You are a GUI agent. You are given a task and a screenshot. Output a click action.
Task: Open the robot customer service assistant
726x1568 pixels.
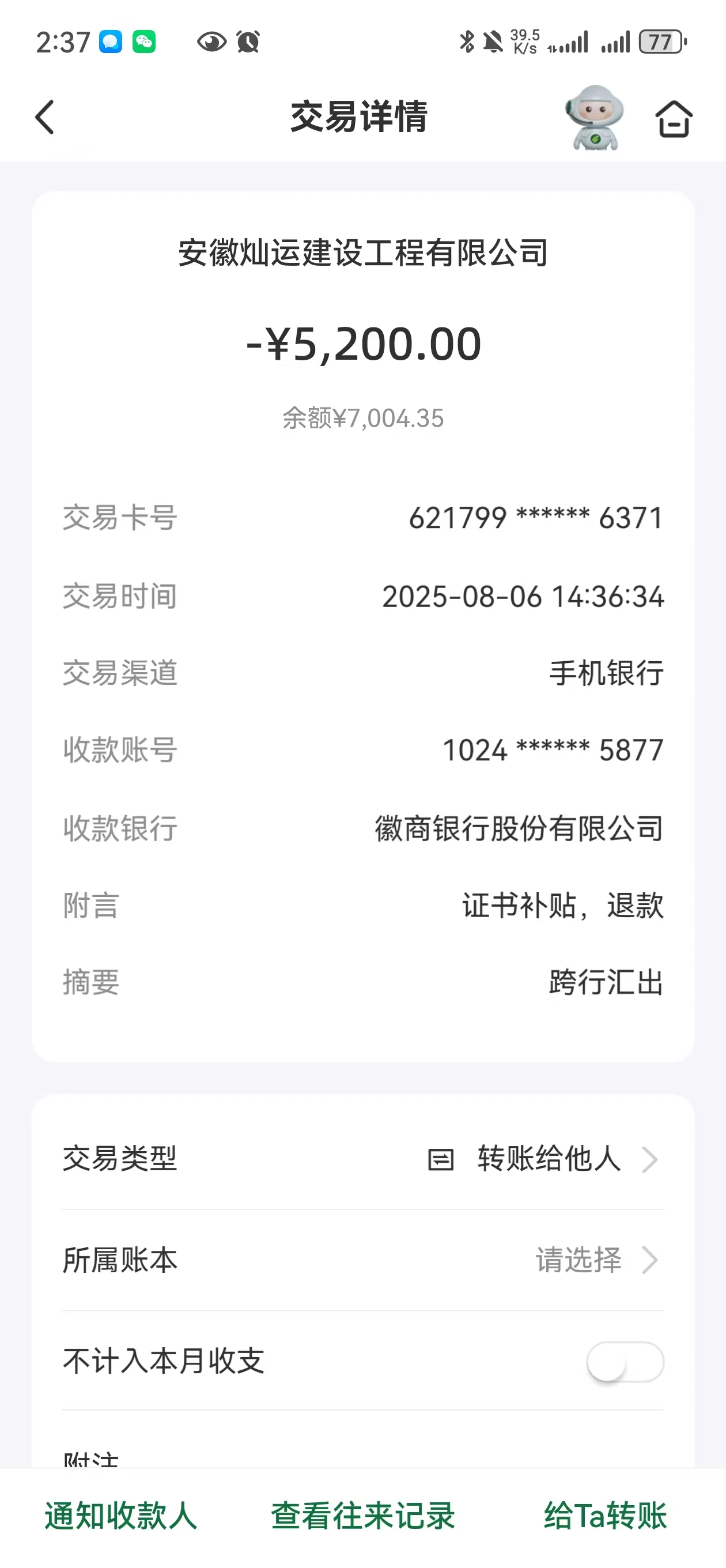(x=595, y=118)
